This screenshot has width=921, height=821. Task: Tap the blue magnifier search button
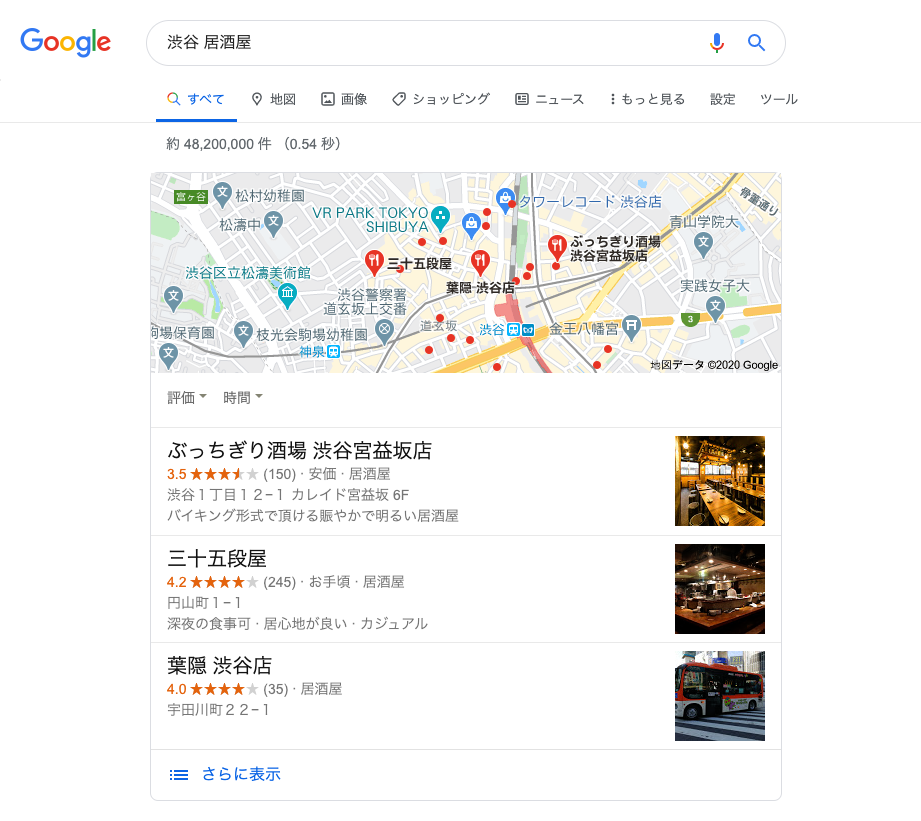tap(756, 43)
